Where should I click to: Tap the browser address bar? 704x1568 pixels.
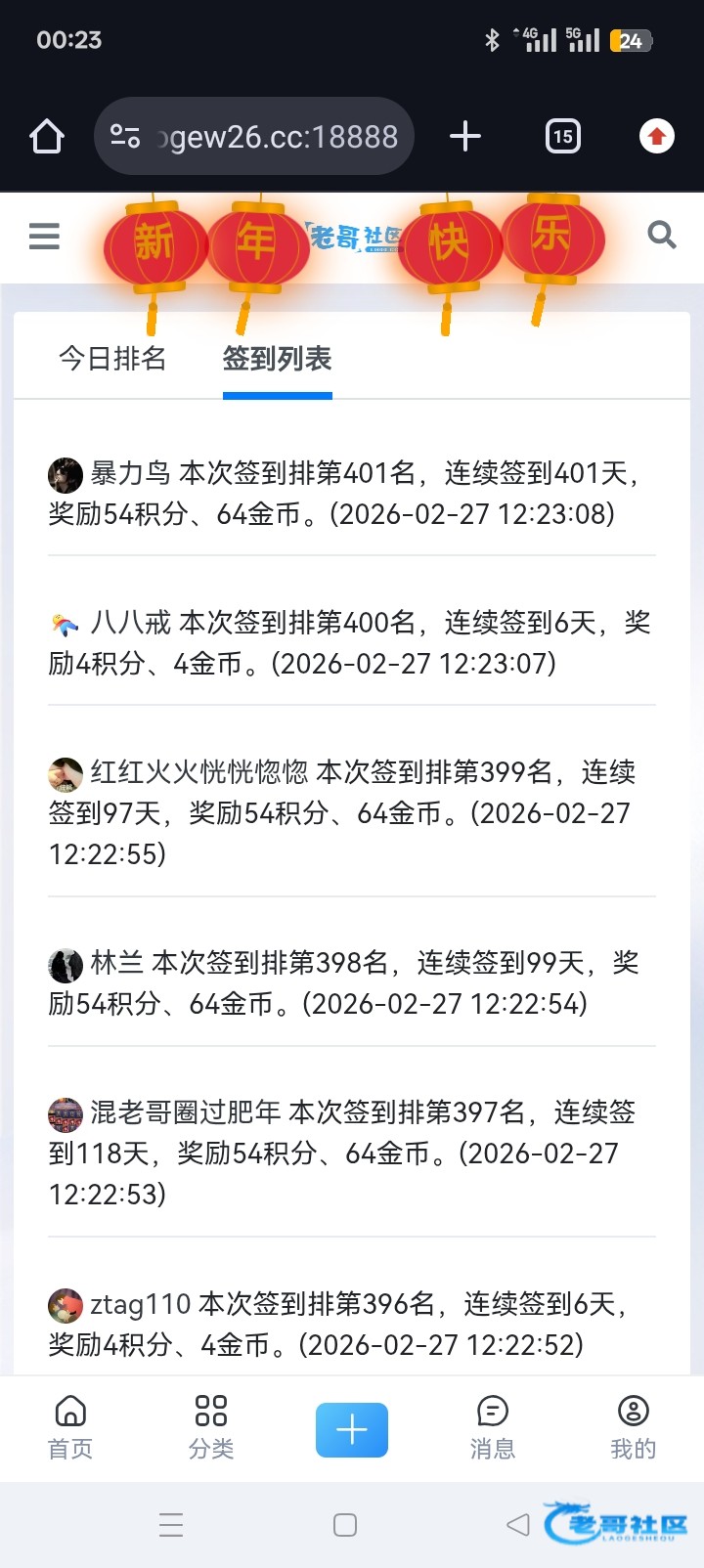click(x=254, y=137)
